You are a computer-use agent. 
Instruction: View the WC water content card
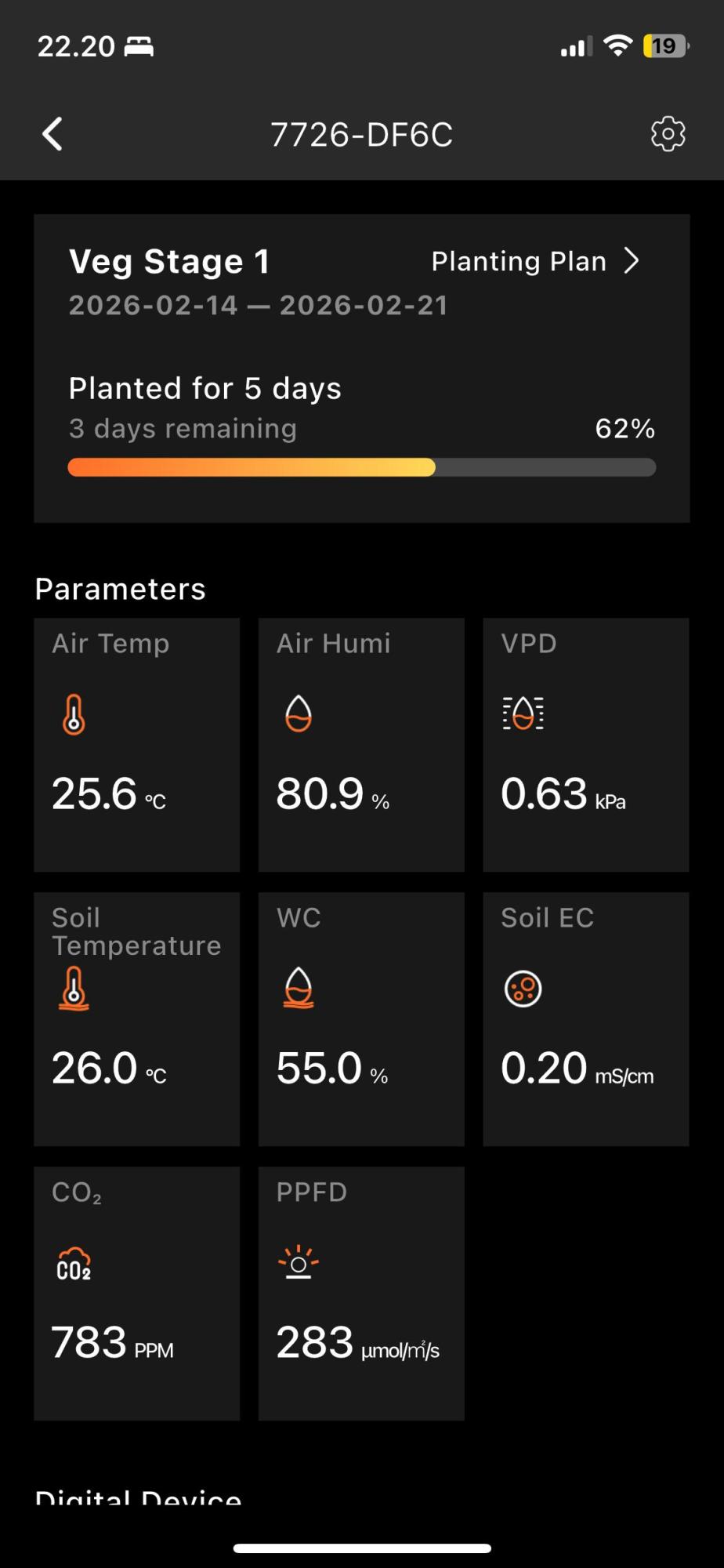361,1018
